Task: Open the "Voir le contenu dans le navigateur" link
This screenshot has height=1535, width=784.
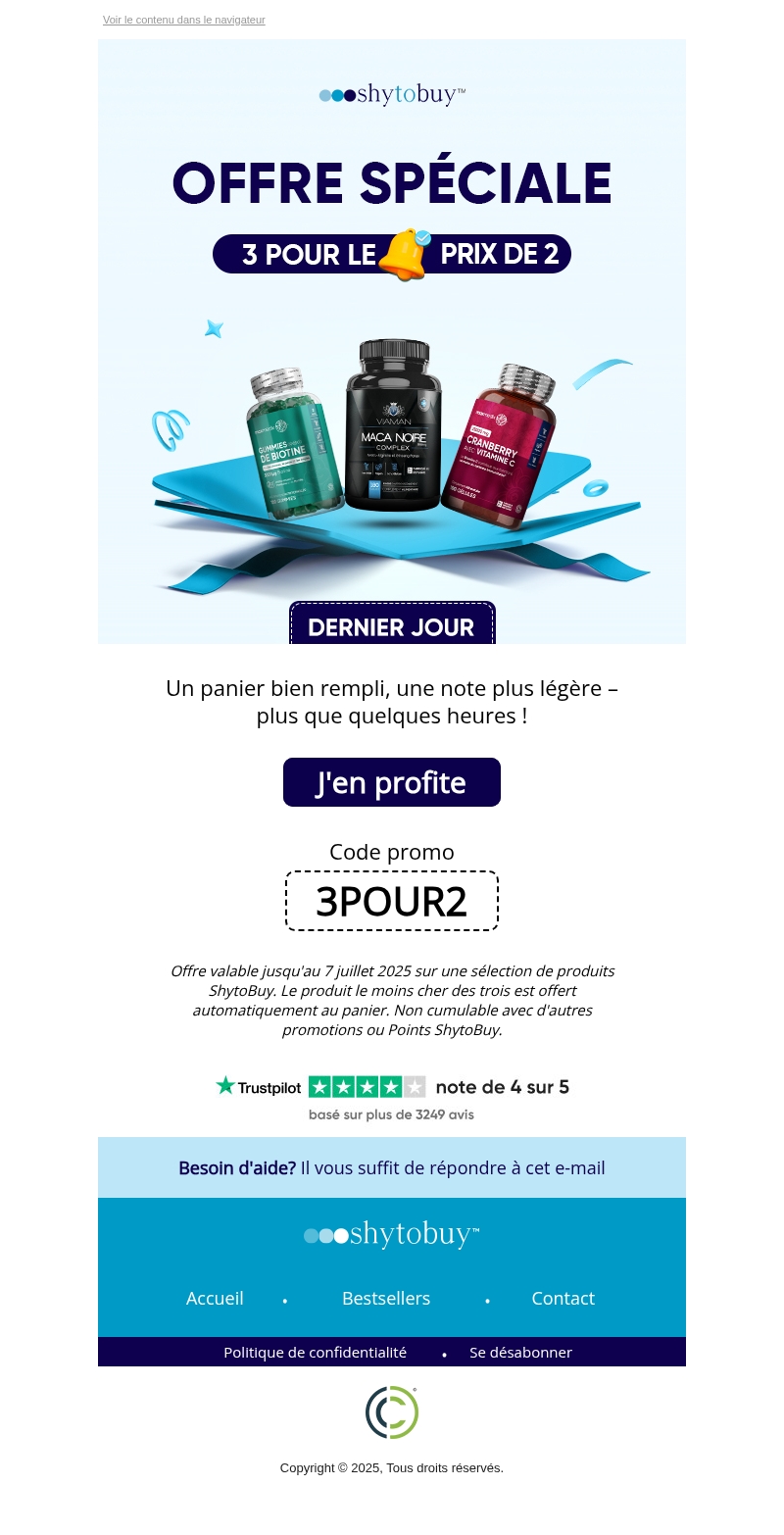Action: pos(183,20)
